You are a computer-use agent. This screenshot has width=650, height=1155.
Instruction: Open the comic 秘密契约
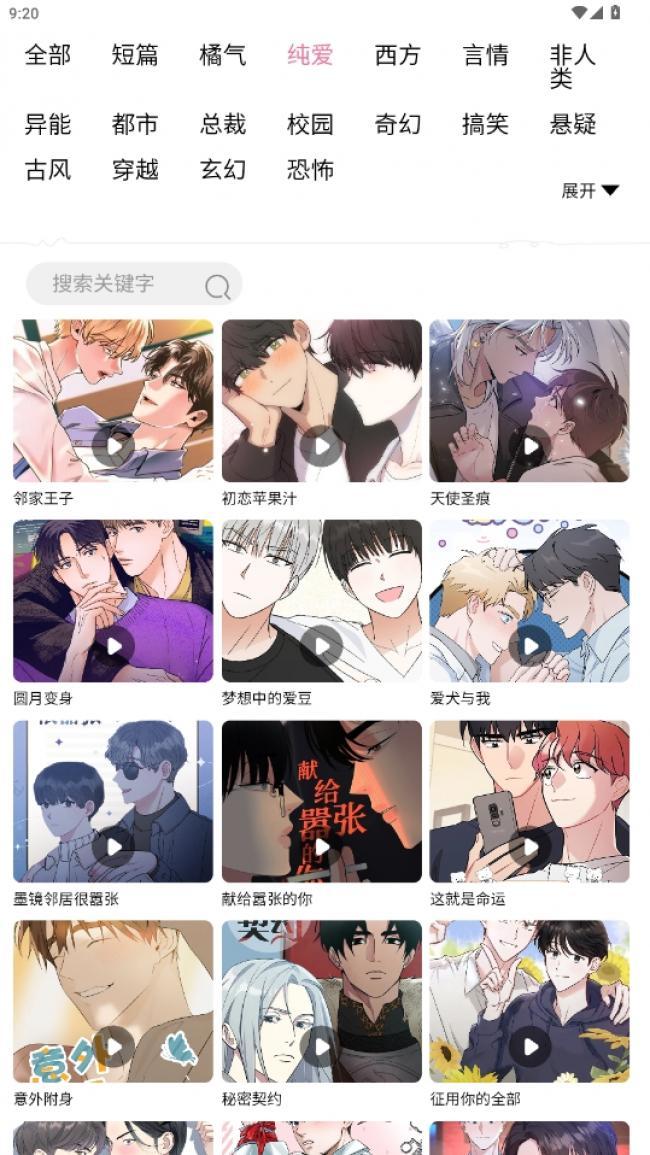pyautogui.click(x=321, y=1002)
